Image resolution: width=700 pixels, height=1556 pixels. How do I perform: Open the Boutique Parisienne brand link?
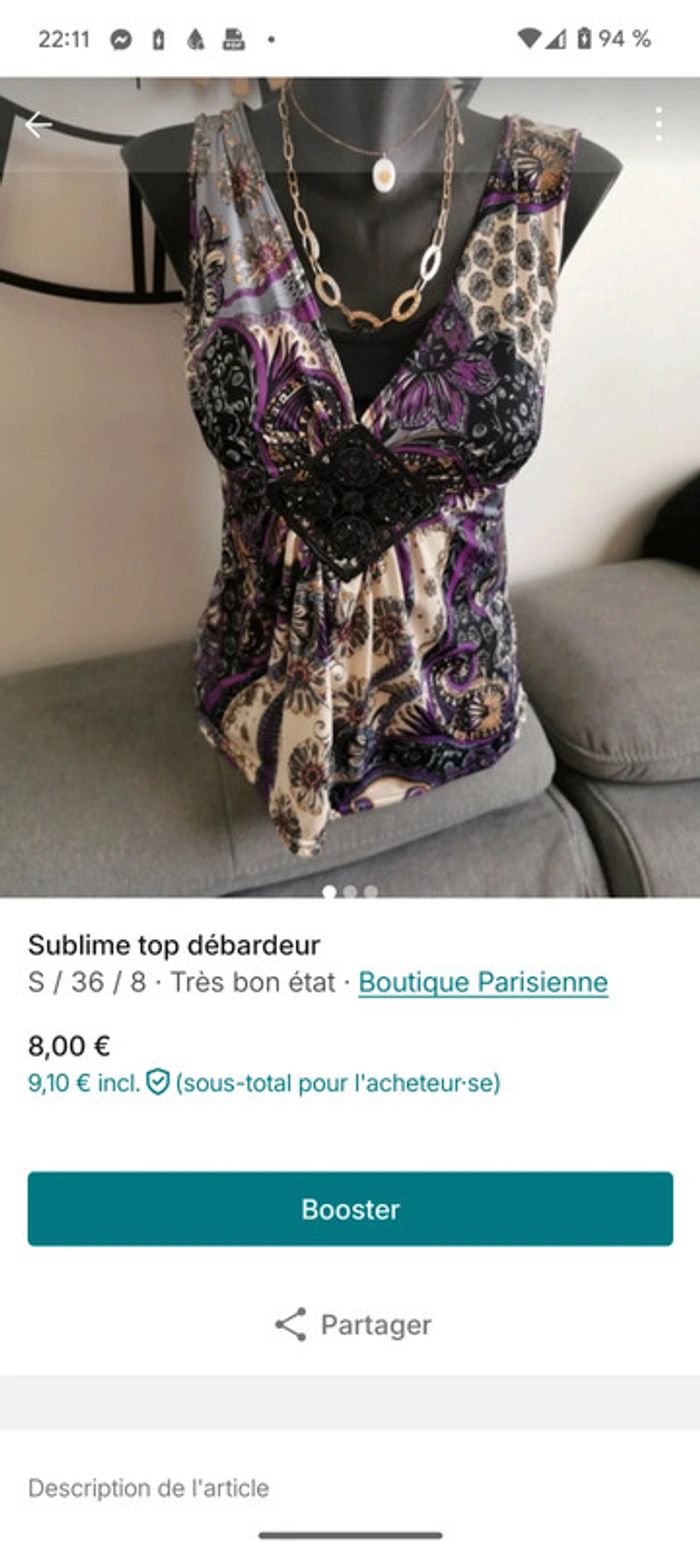coord(483,982)
